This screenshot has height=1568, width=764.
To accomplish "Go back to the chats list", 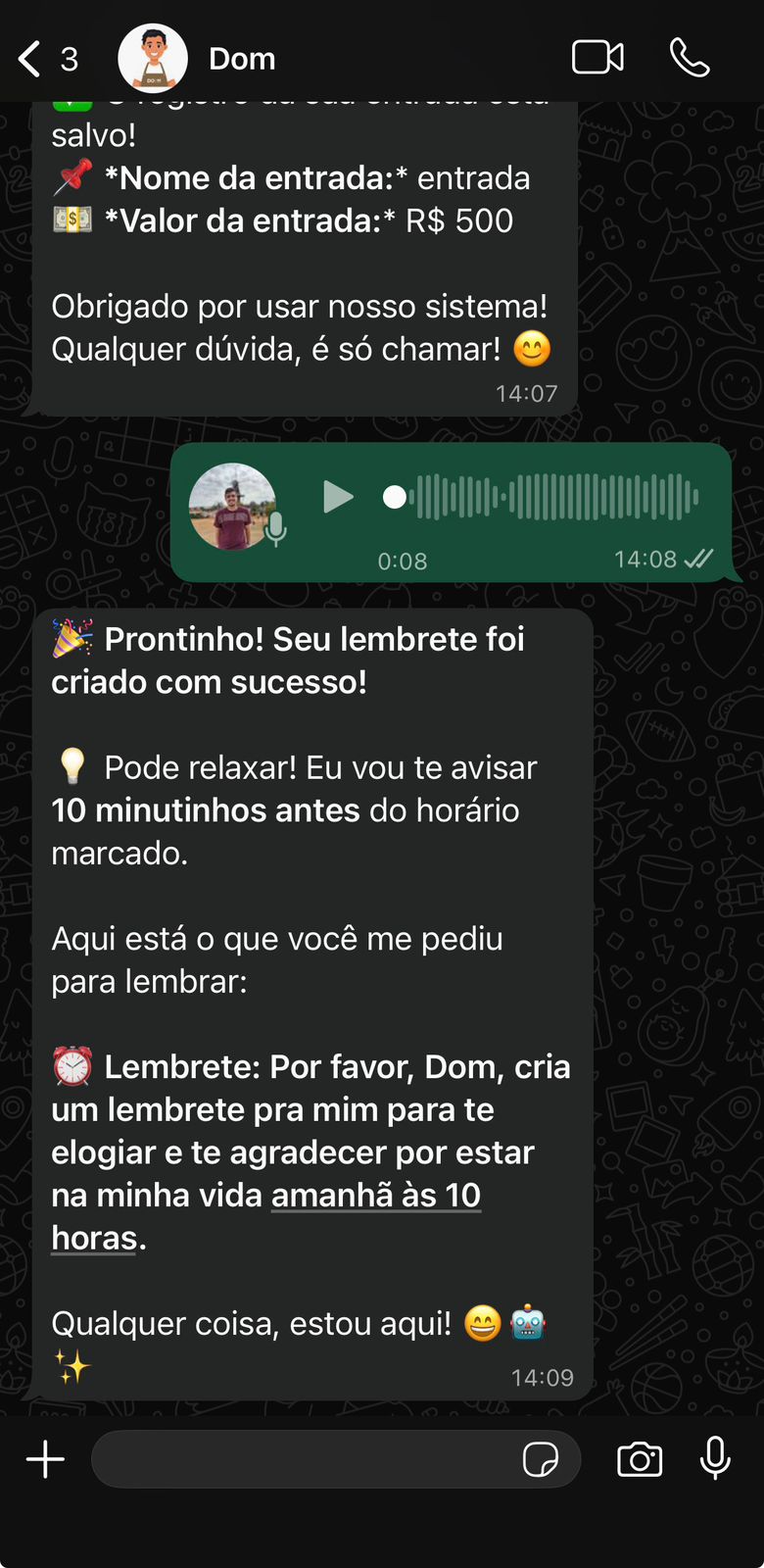I will tap(27, 58).
